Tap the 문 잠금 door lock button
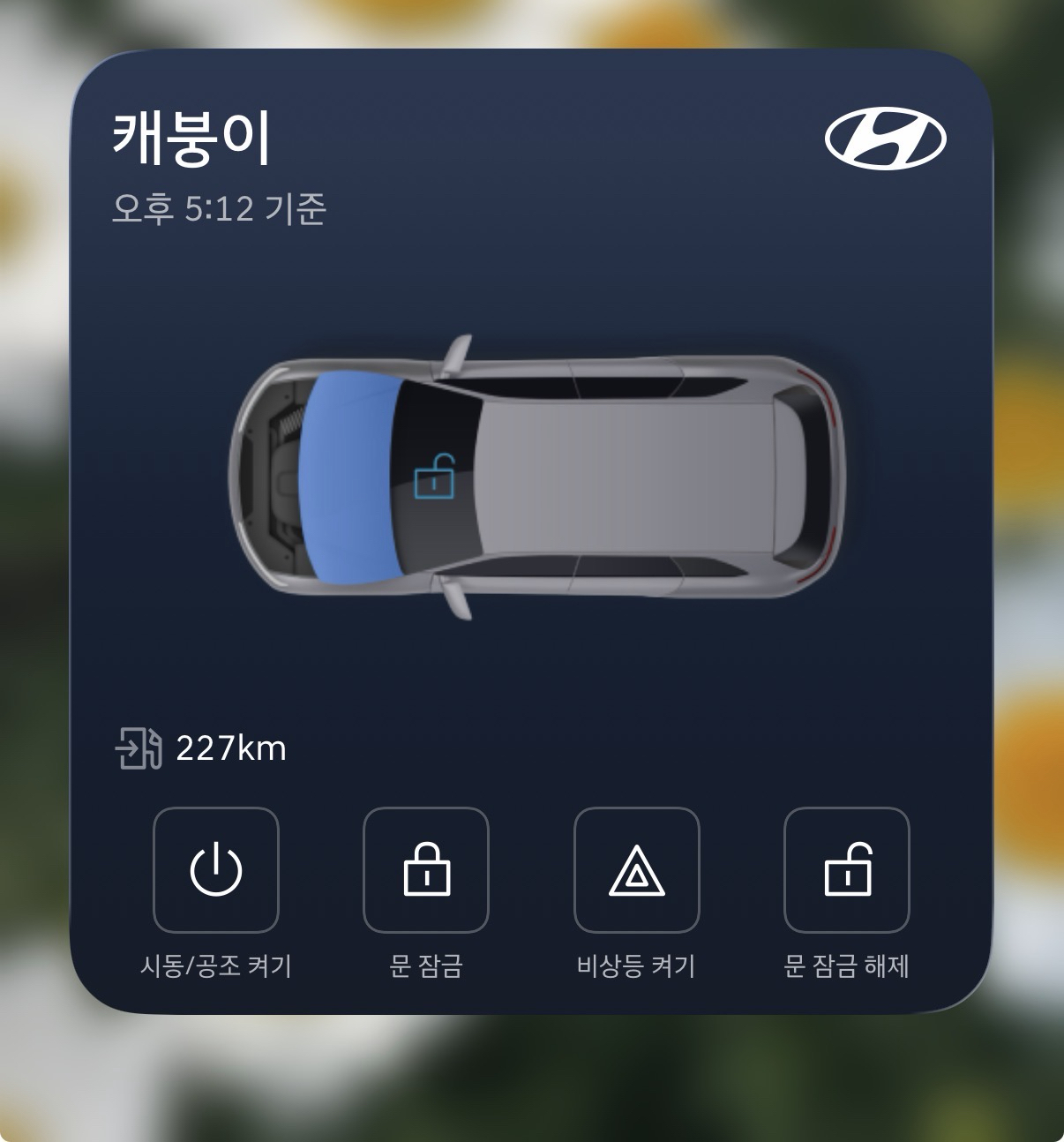This screenshot has height=1142, width=1064. coord(426,870)
